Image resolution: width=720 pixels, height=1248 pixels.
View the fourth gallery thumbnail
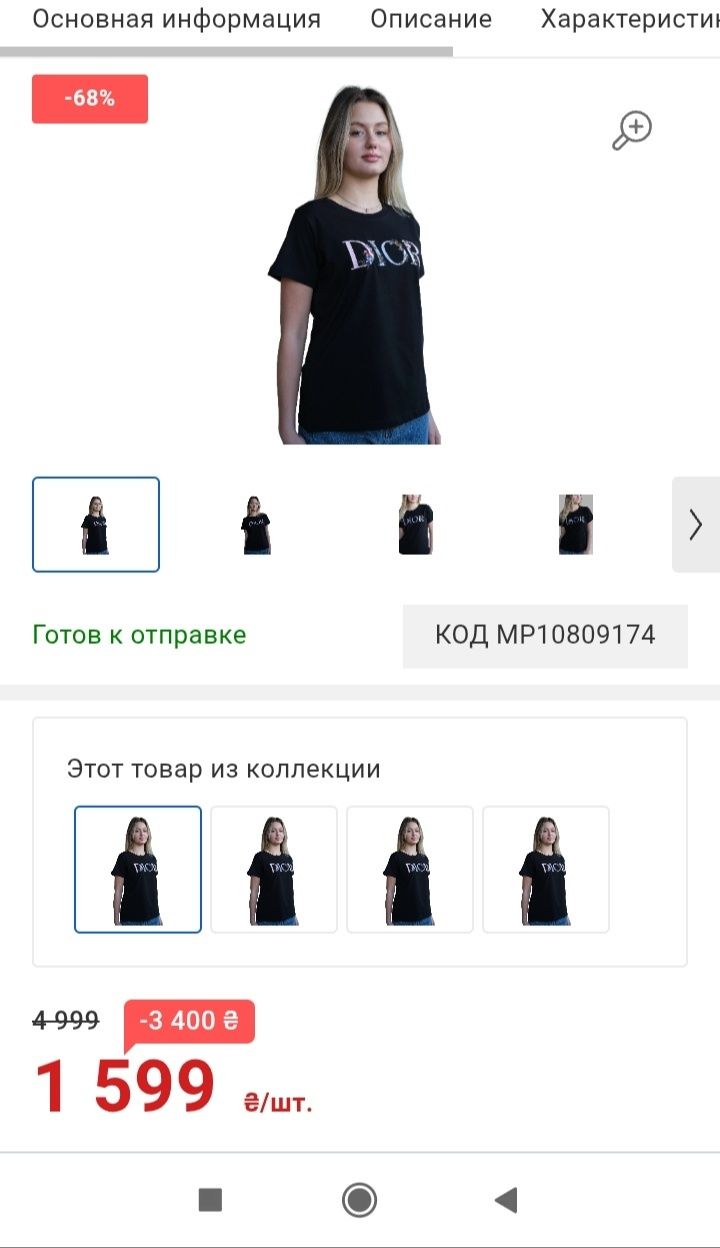coord(575,525)
